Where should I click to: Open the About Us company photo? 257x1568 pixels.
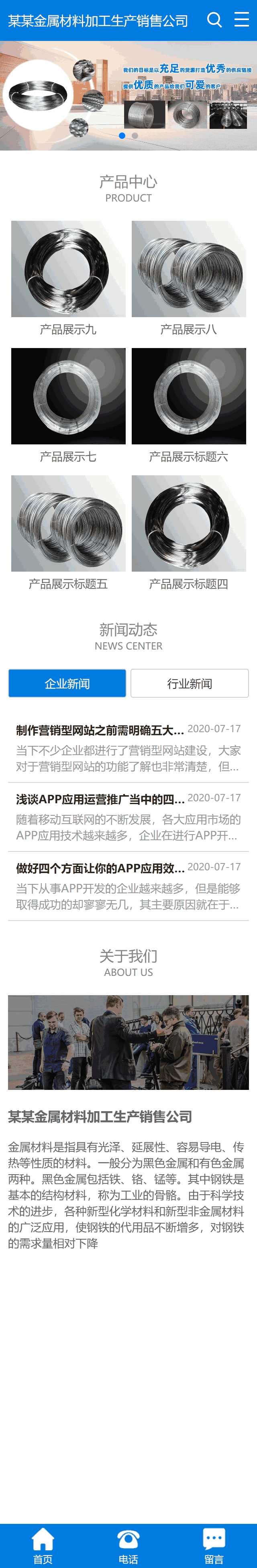point(128,1042)
